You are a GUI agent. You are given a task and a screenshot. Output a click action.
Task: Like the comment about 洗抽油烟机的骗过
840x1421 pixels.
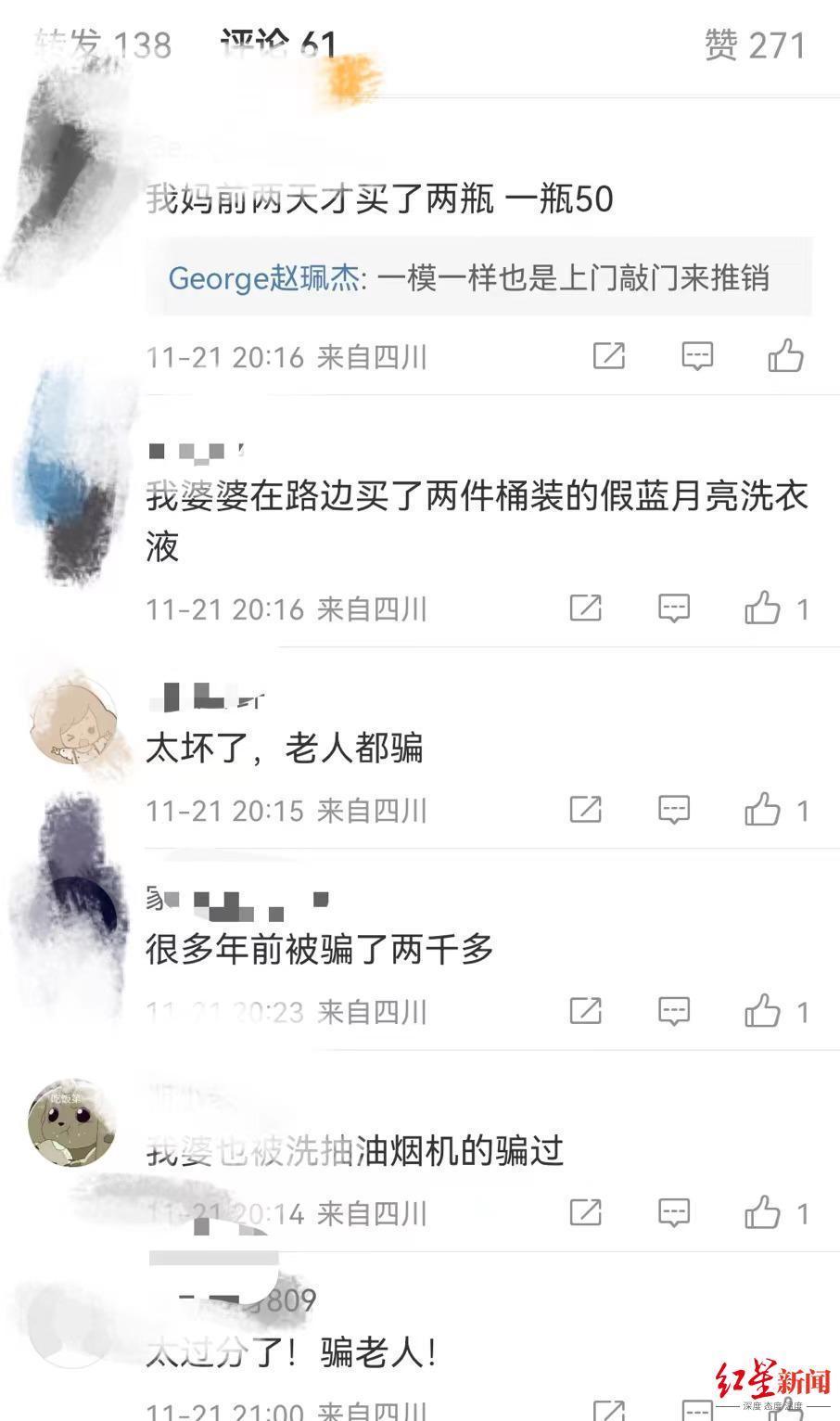click(763, 1212)
